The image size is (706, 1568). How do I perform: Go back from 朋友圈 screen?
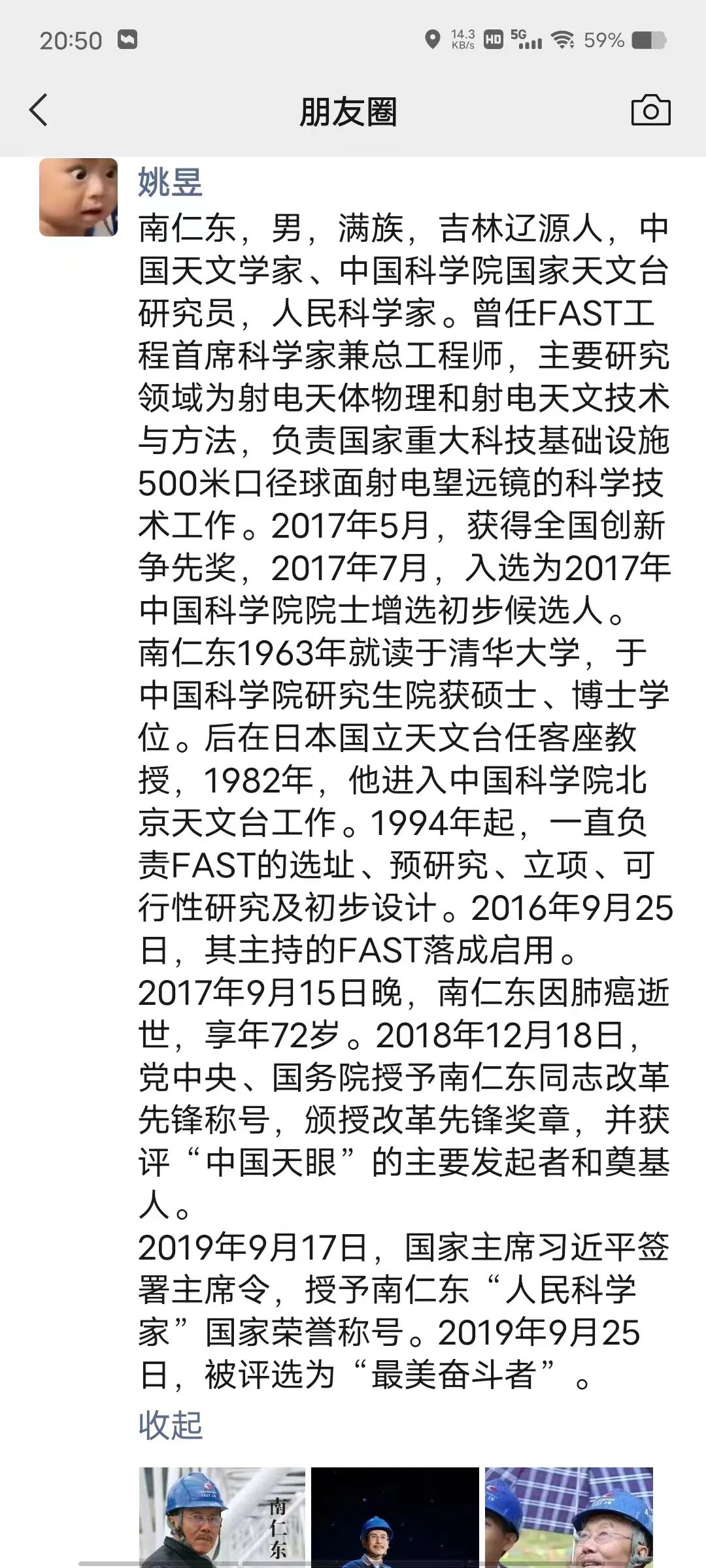pyautogui.click(x=39, y=110)
